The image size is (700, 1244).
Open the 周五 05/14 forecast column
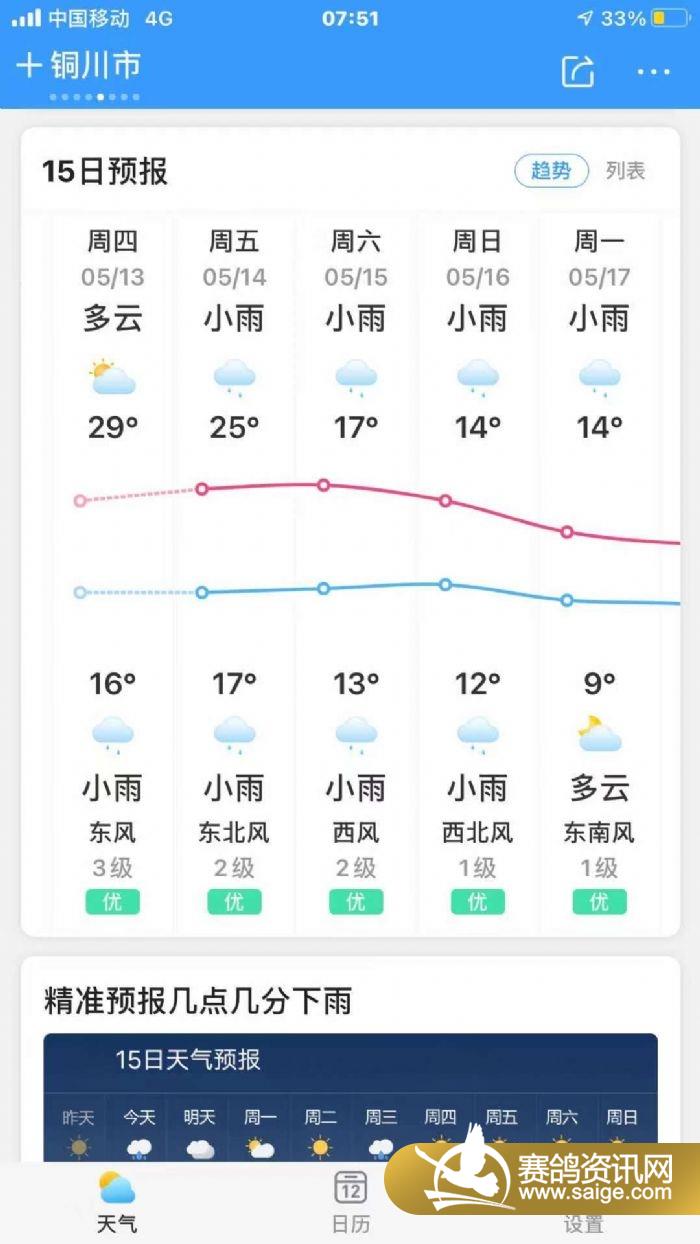[234, 570]
